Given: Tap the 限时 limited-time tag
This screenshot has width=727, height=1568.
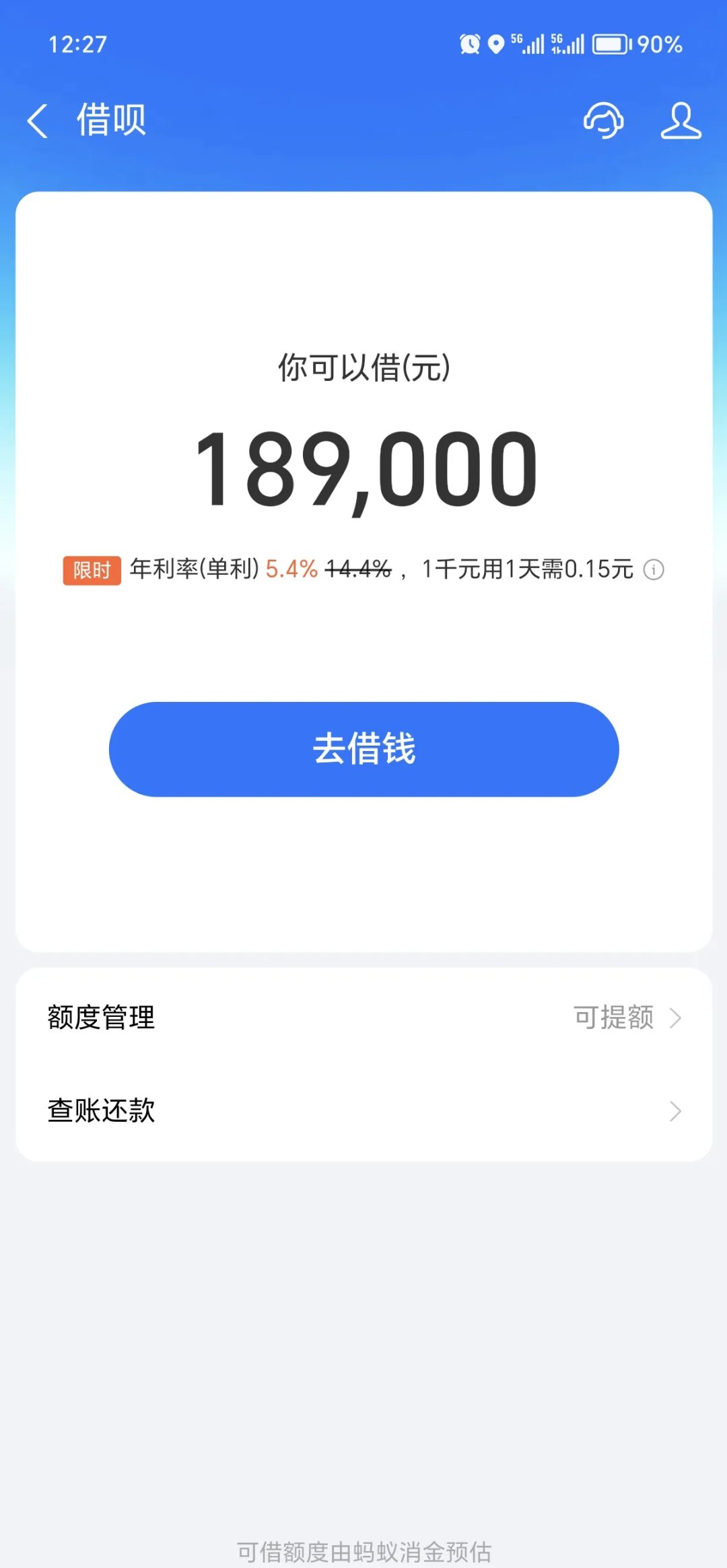Looking at the screenshot, I should (92, 569).
